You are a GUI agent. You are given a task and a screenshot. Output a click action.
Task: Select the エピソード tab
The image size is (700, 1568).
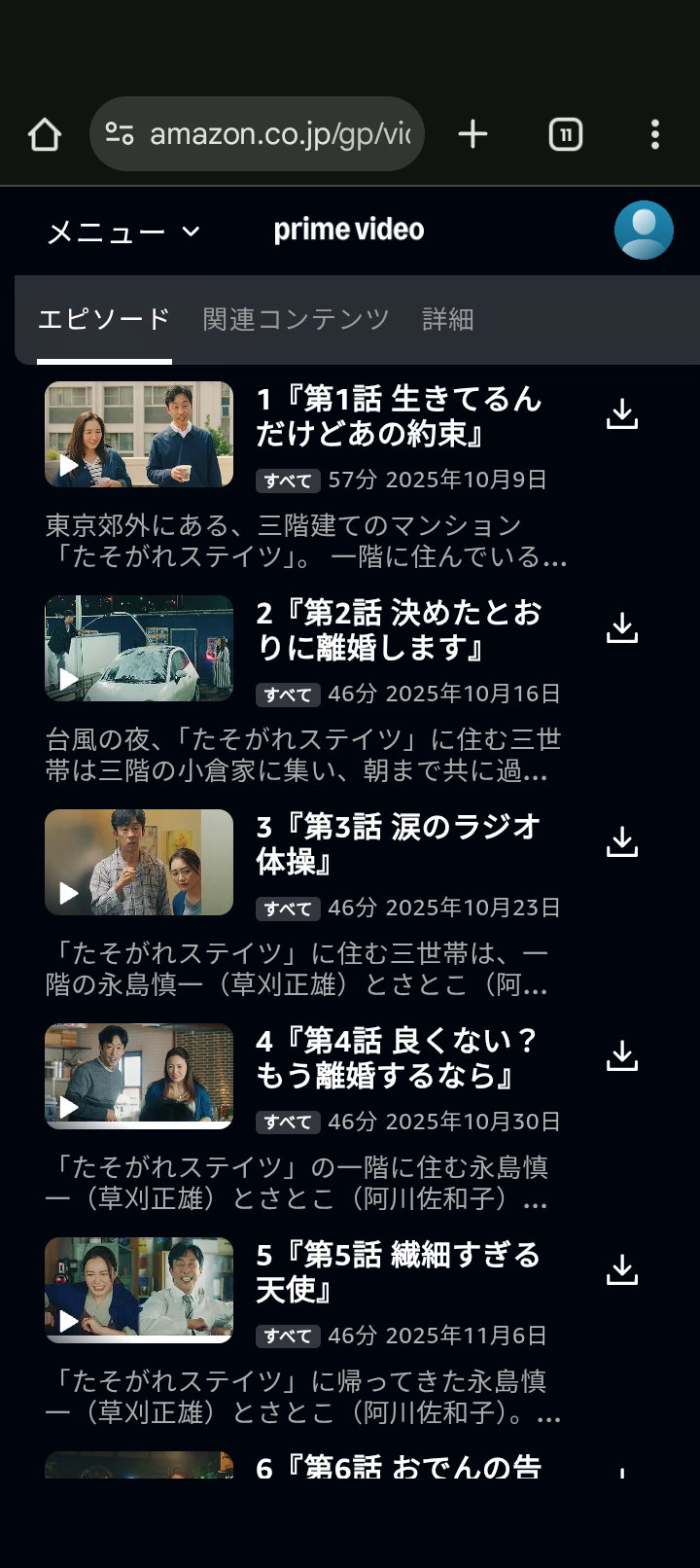coord(104,319)
